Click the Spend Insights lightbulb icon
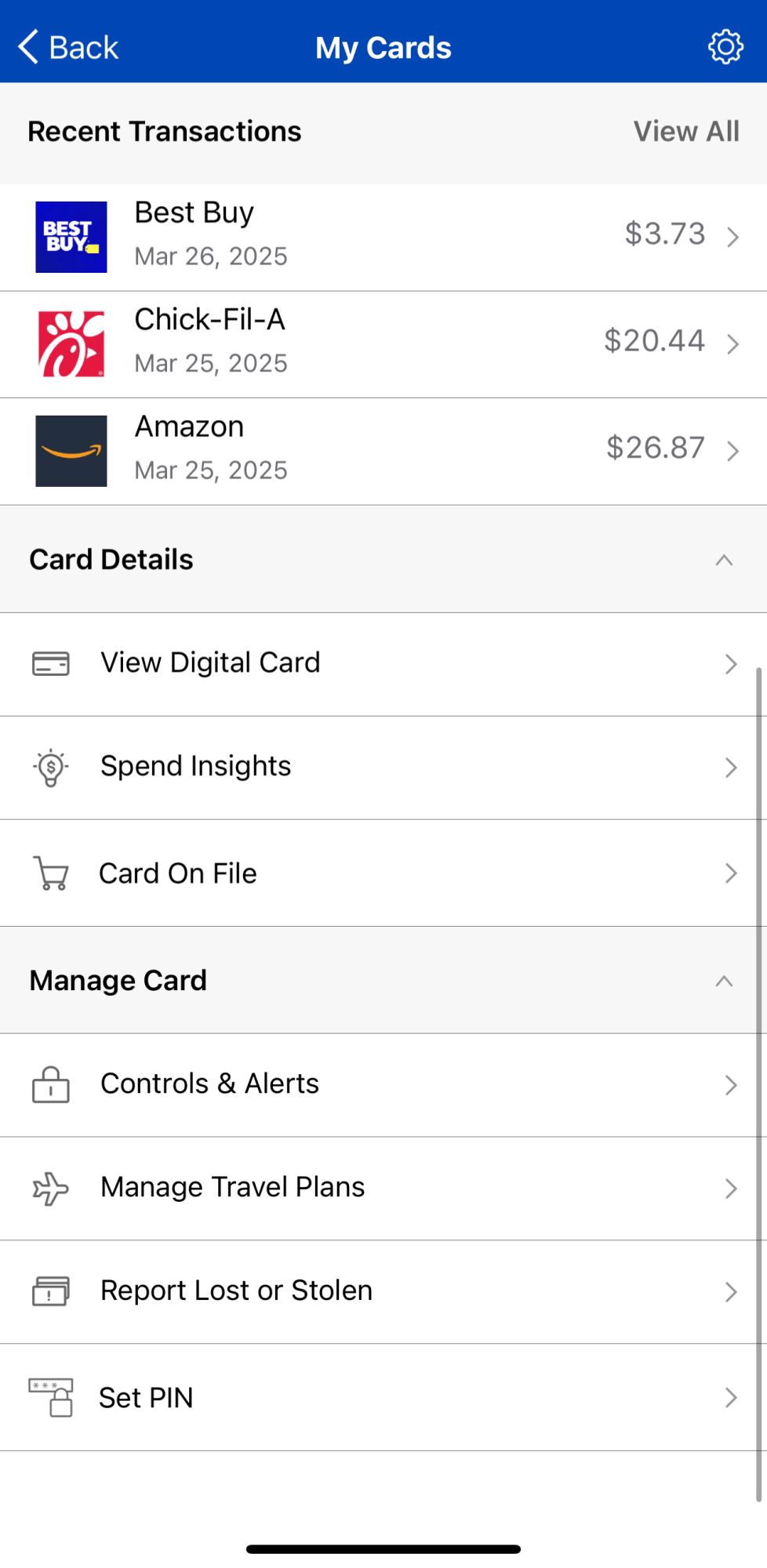 (x=49, y=767)
